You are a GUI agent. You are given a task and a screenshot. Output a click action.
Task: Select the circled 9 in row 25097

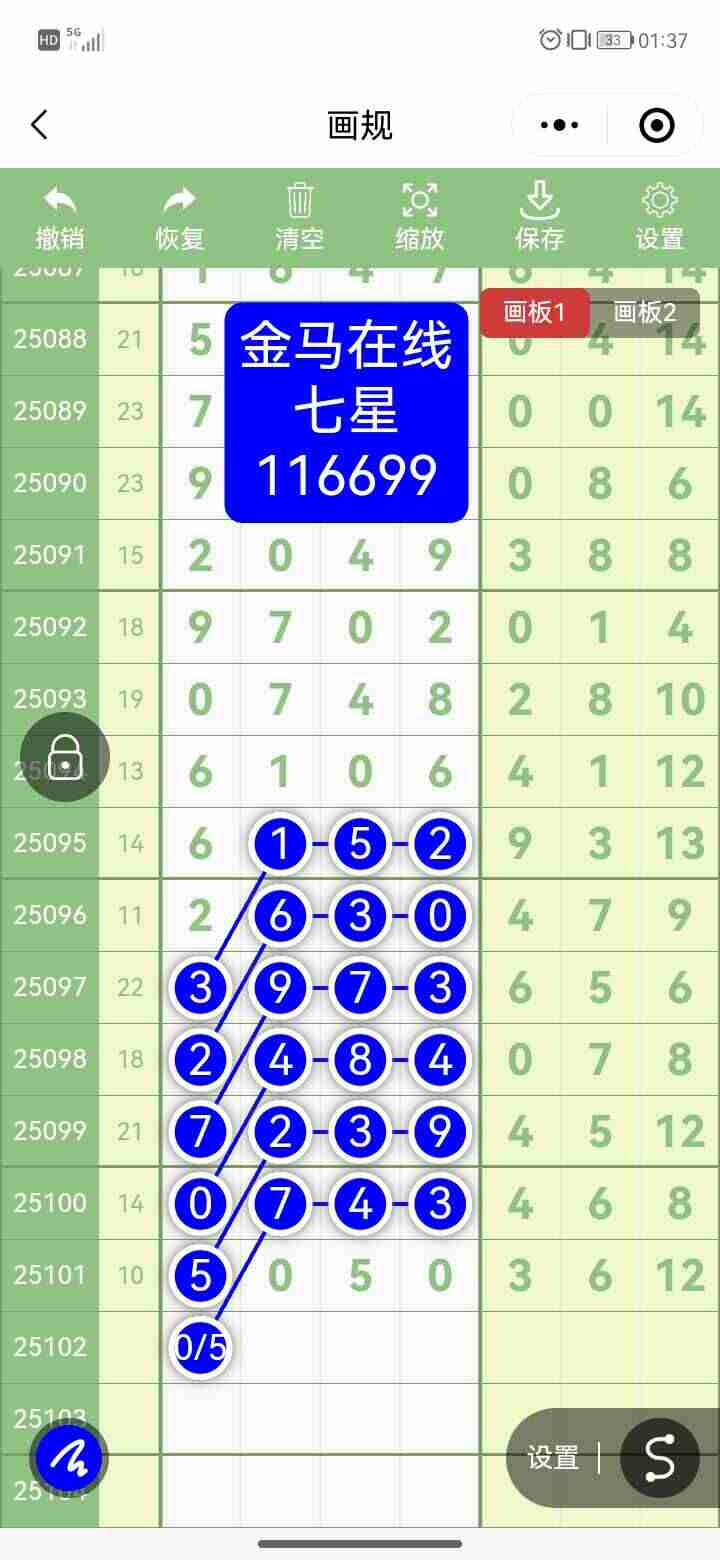[x=280, y=987]
